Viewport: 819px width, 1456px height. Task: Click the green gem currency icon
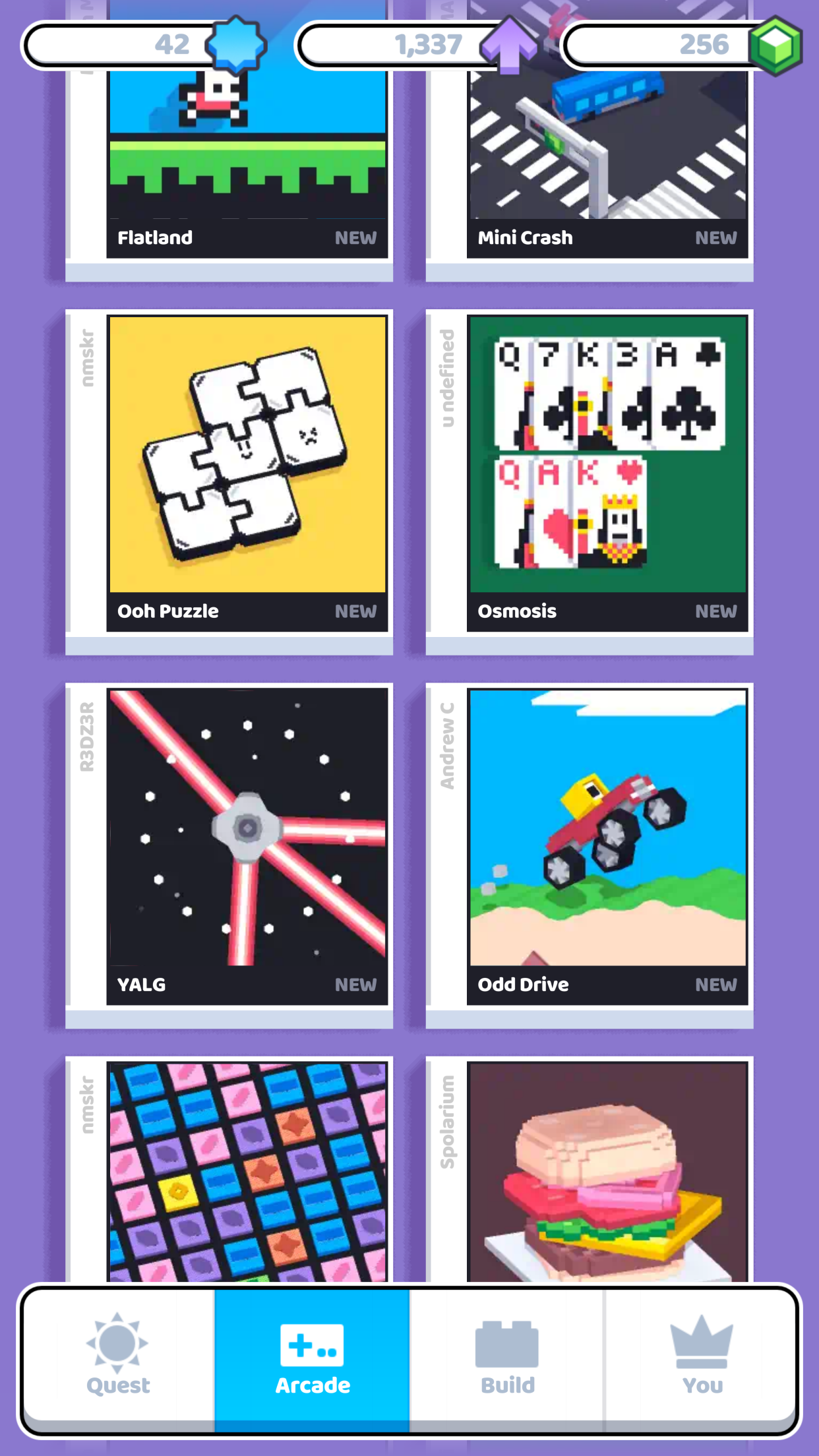[x=778, y=44]
